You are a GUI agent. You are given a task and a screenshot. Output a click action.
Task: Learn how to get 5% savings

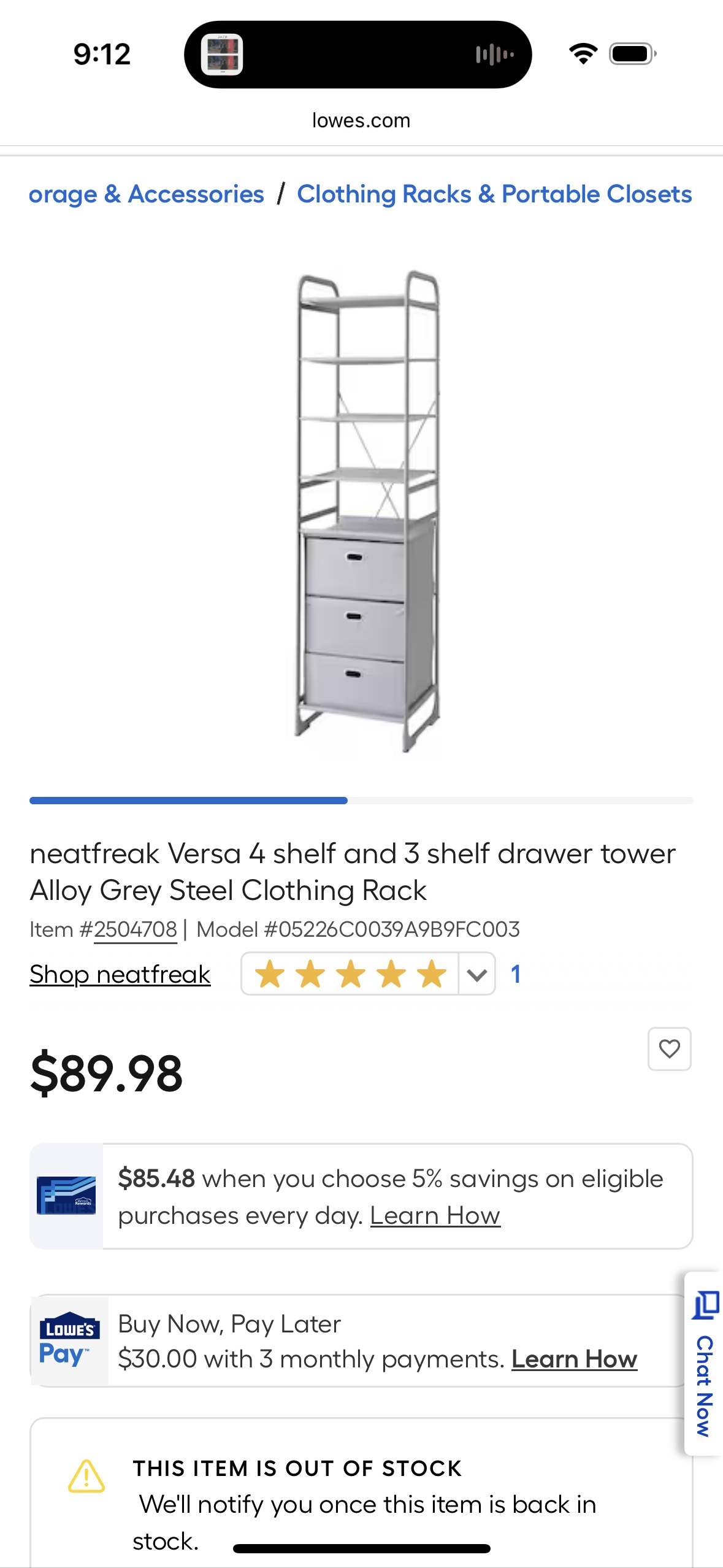(x=435, y=1216)
